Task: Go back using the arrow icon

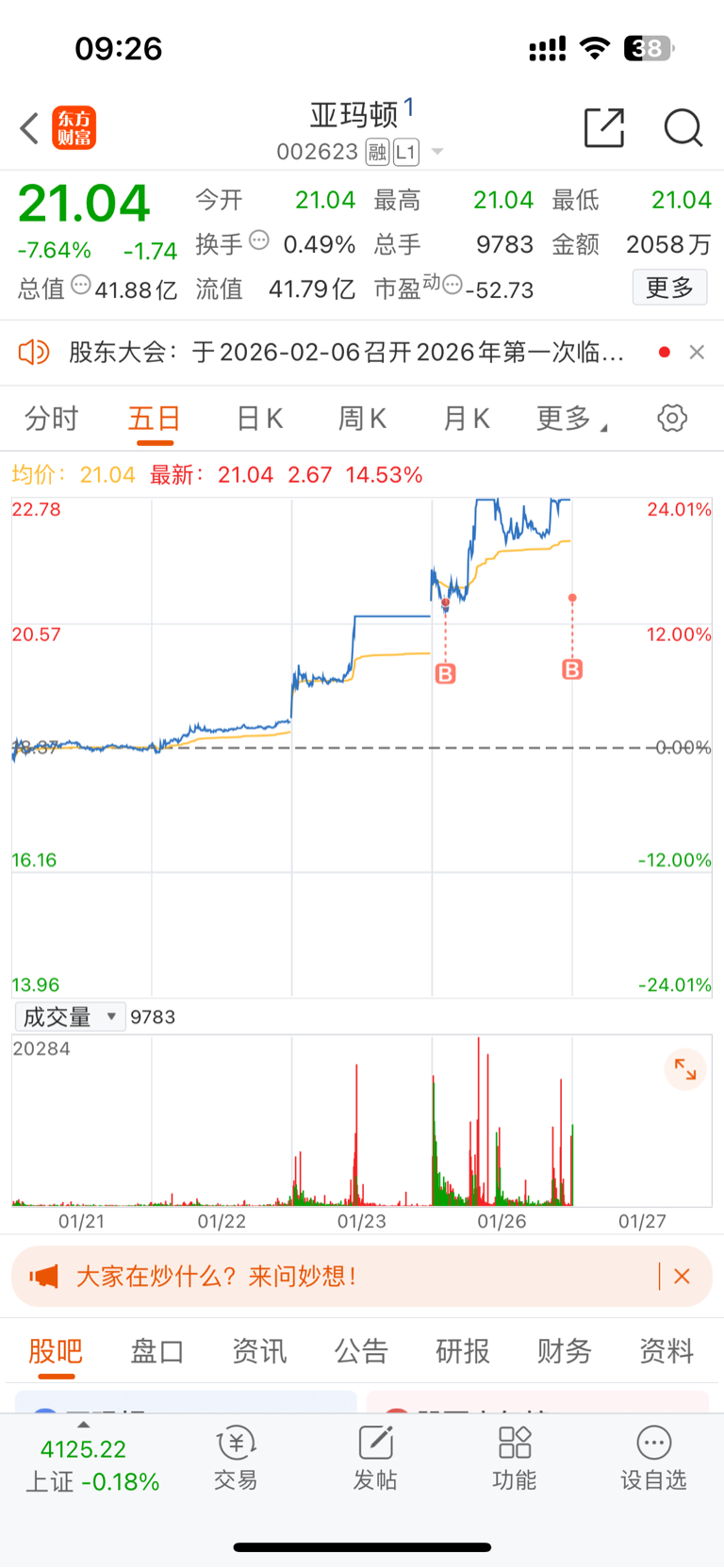Action: point(29,128)
